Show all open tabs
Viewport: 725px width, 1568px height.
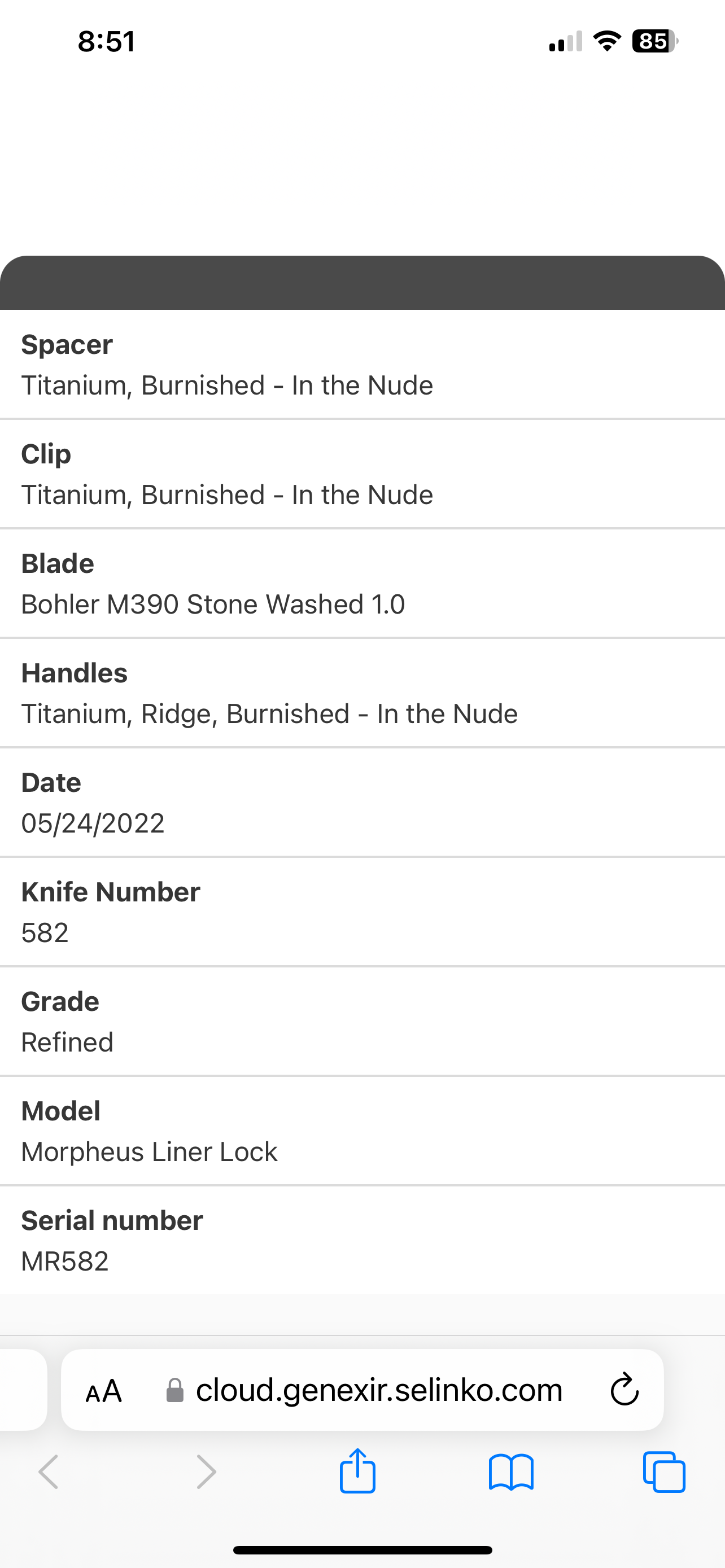click(x=663, y=1473)
